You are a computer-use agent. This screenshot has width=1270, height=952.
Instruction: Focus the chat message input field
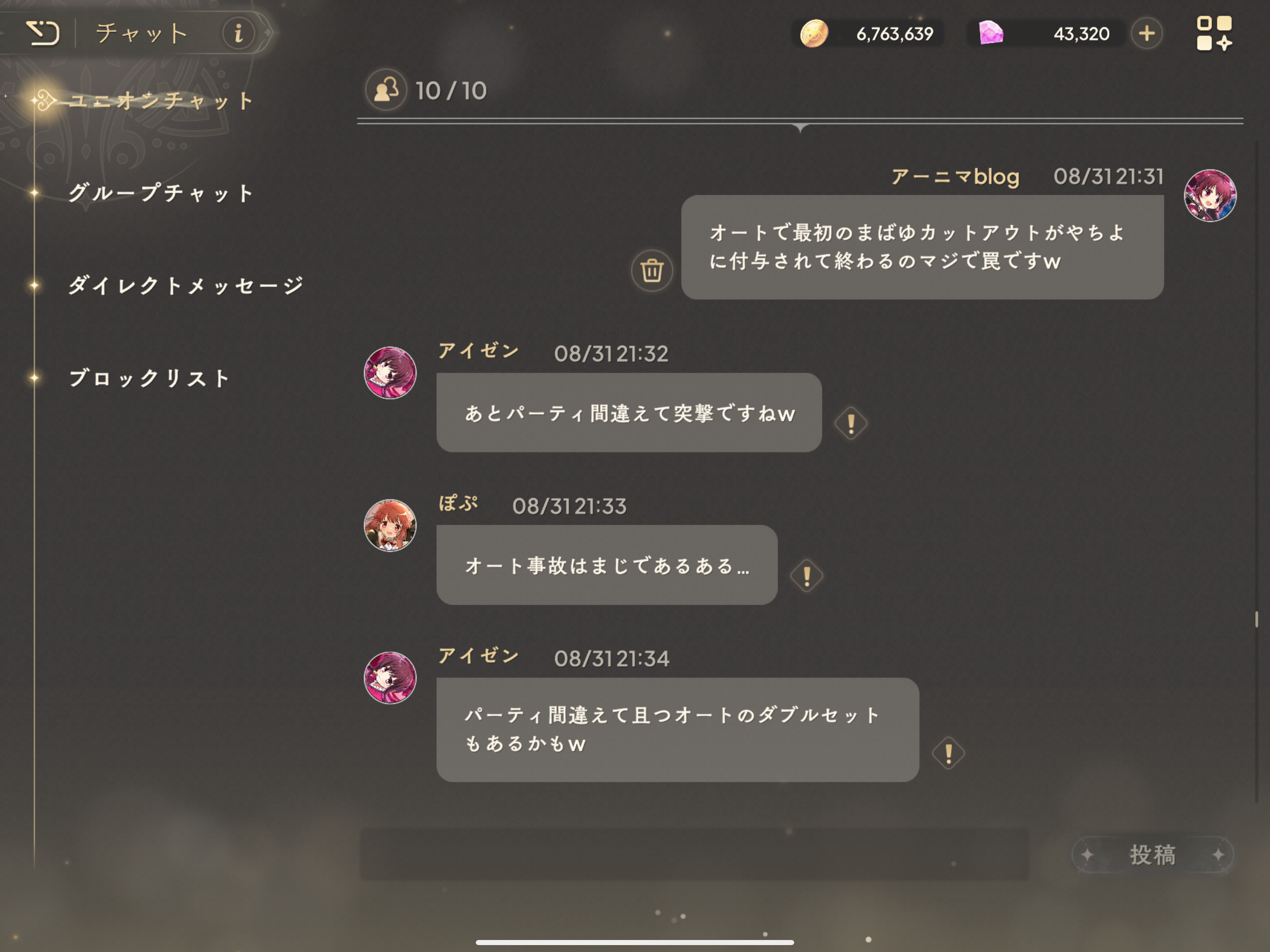point(694,854)
